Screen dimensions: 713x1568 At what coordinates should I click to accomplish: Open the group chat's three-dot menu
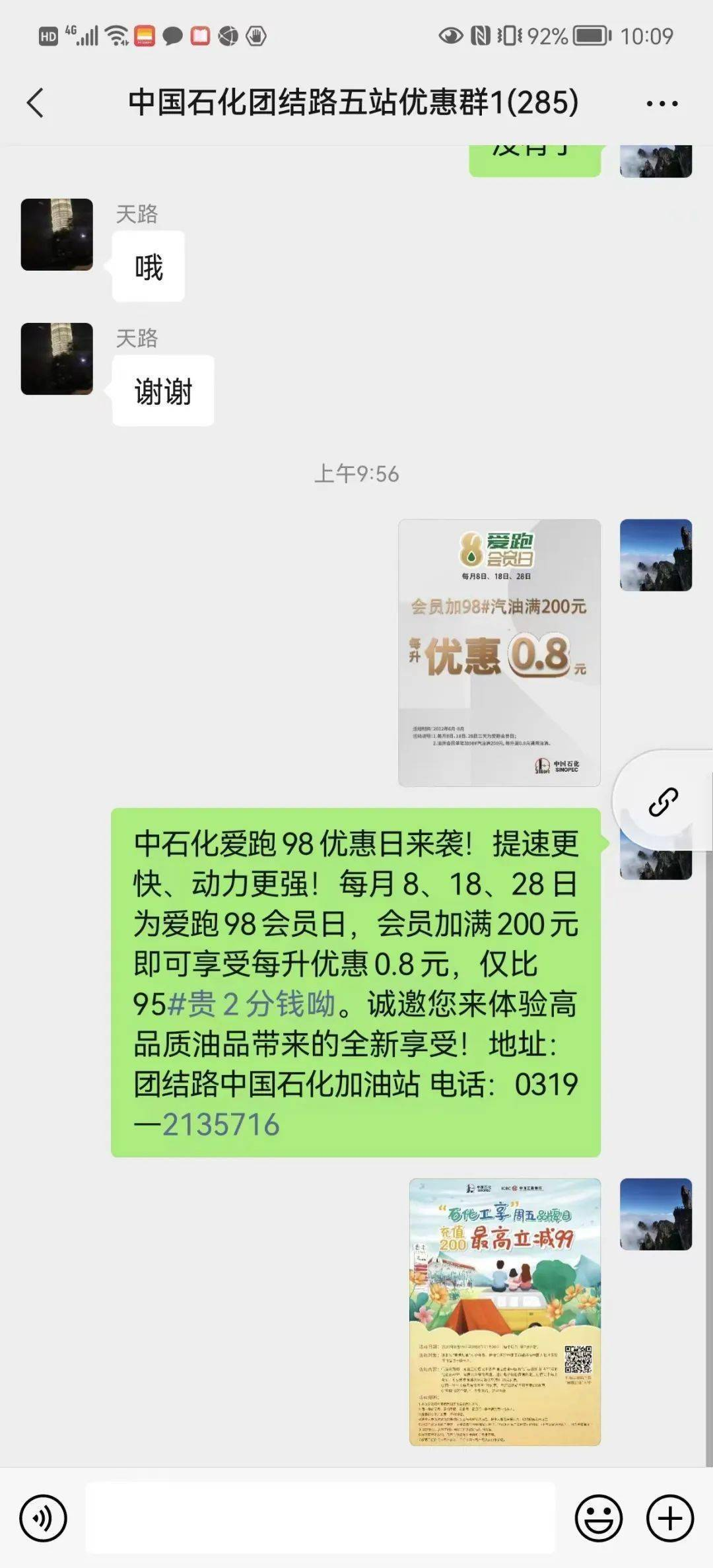(x=662, y=104)
